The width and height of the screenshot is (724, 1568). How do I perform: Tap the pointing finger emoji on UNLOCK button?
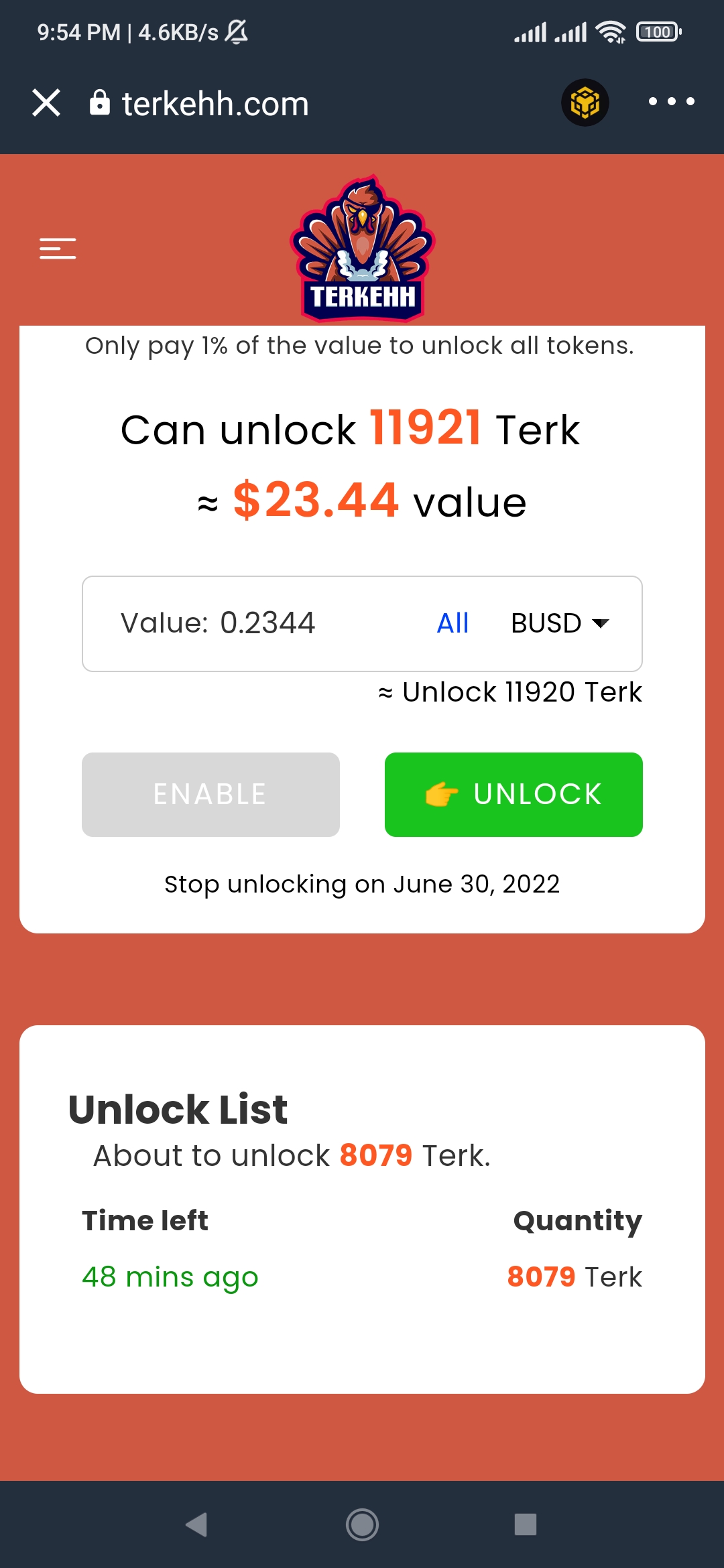point(443,794)
